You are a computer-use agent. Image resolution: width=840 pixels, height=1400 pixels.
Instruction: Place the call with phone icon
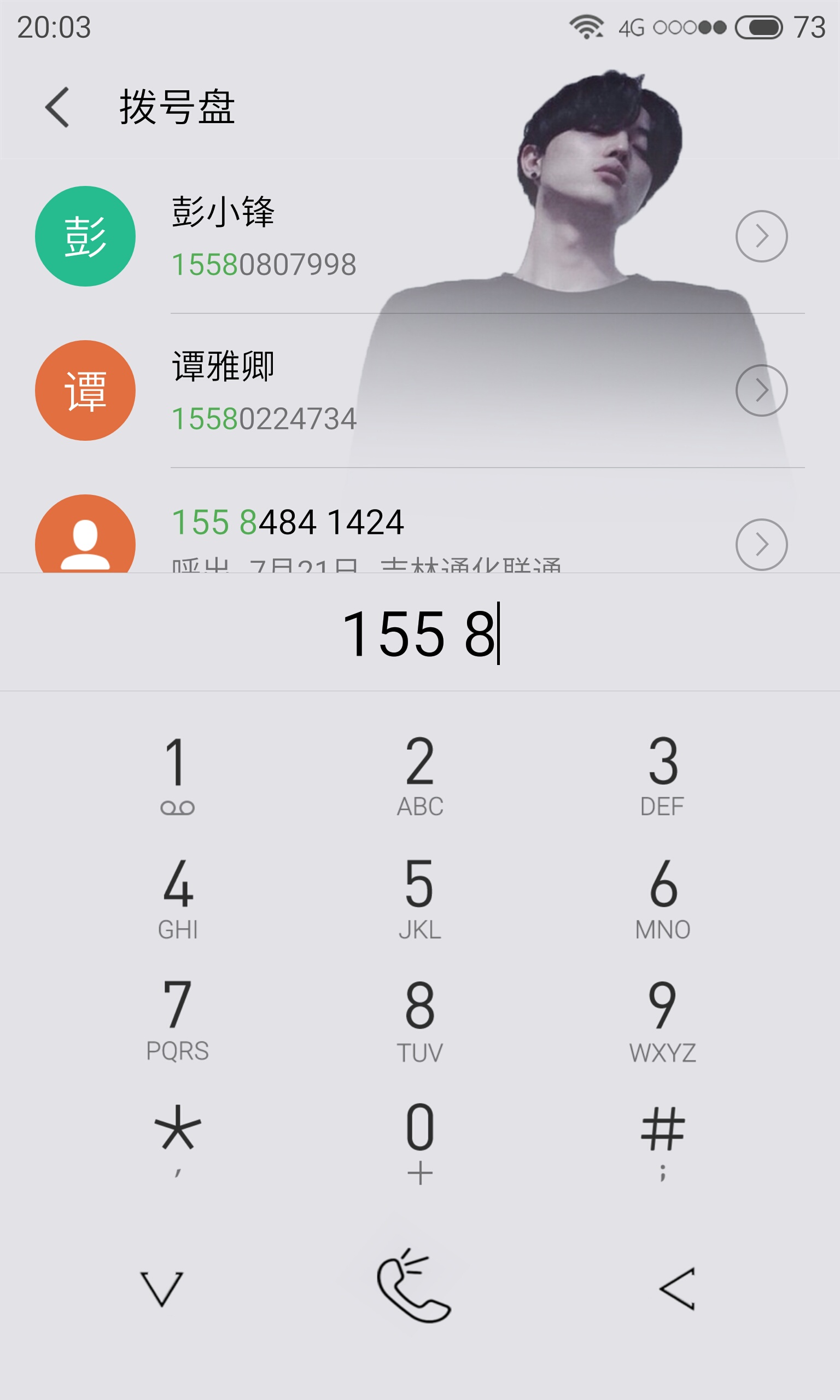click(415, 1285)
